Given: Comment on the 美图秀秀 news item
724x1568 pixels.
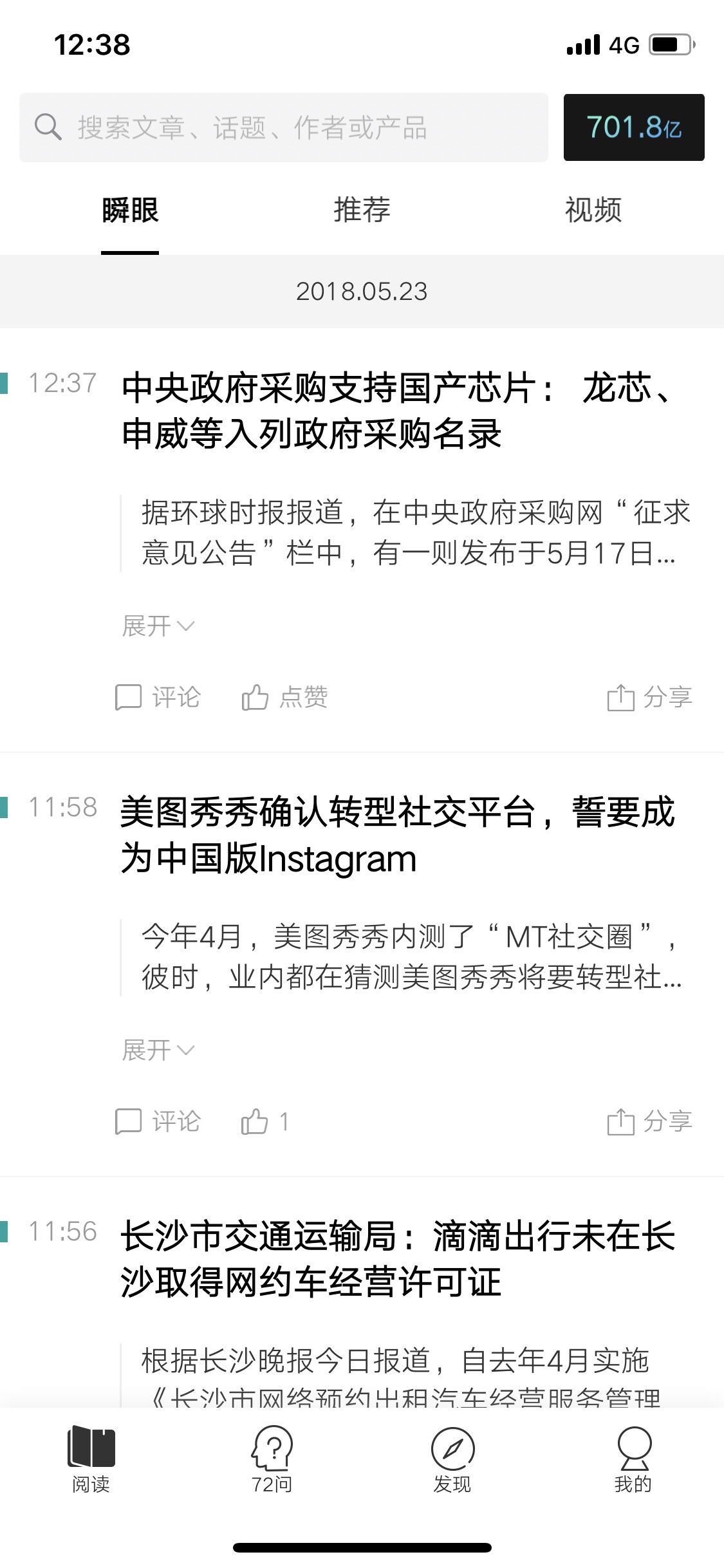Looking at the screenshot, I should coord(158,1121).
